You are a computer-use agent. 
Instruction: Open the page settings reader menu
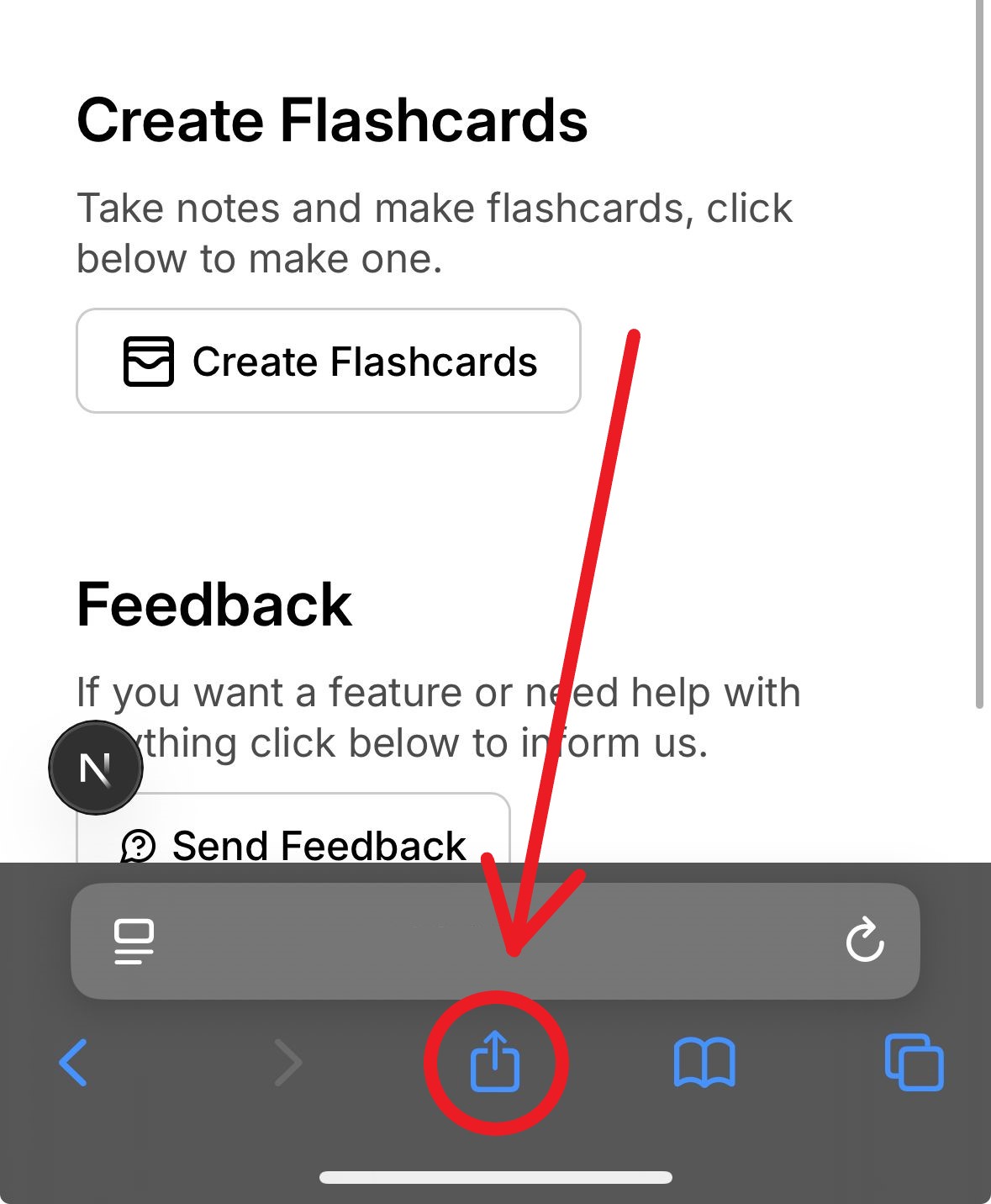[x=134, y=941]
